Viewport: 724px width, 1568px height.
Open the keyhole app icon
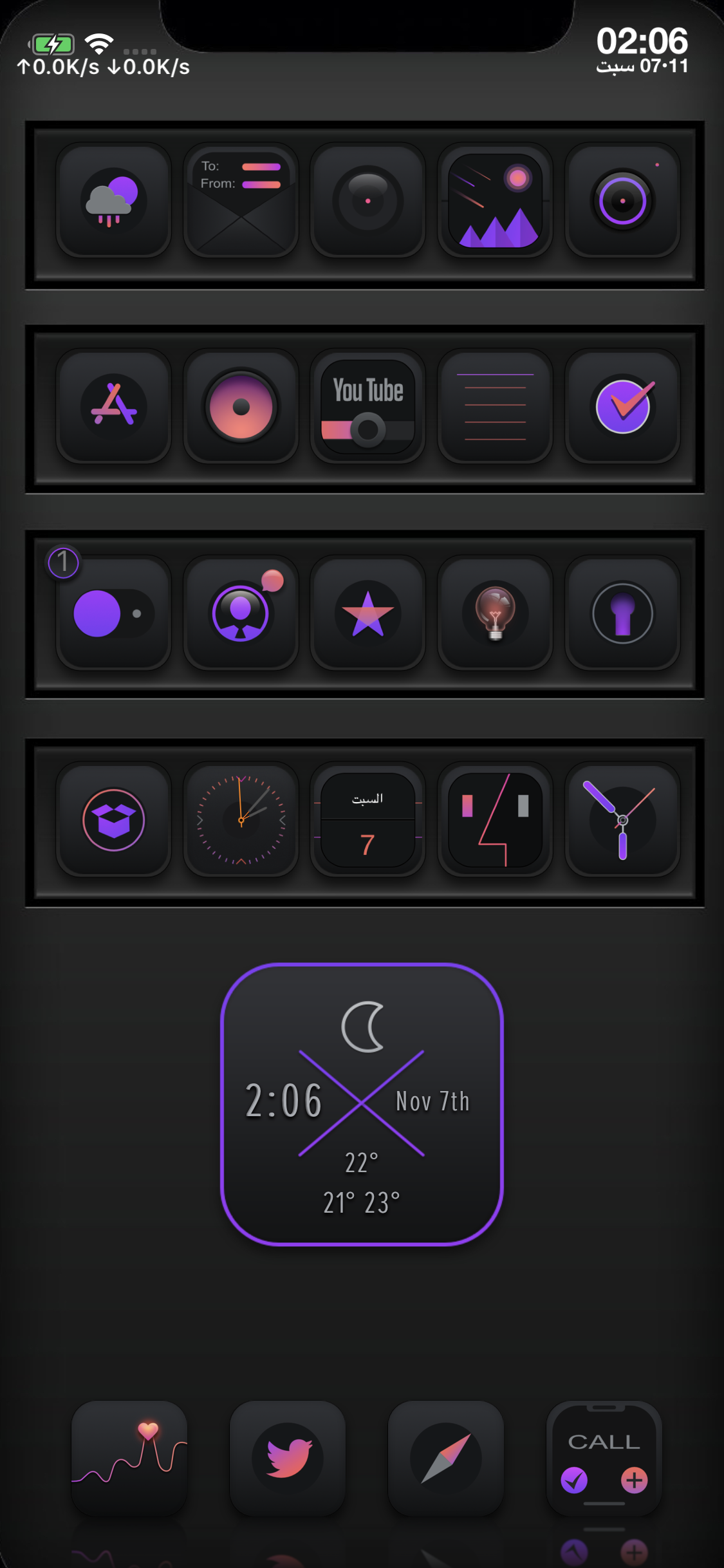[622, 613]
